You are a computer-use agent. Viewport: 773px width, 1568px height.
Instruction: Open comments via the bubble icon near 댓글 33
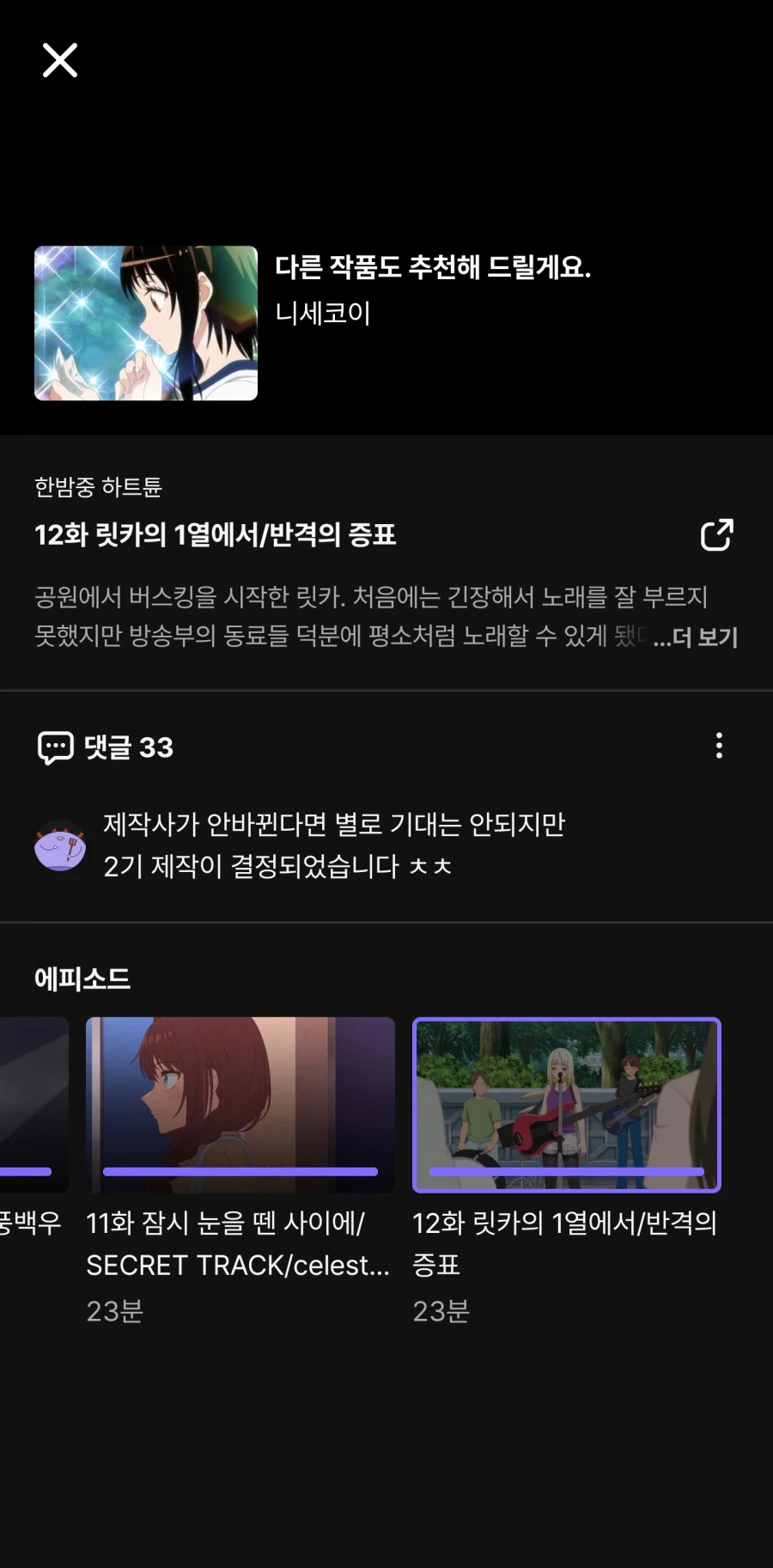click(54, 747)
